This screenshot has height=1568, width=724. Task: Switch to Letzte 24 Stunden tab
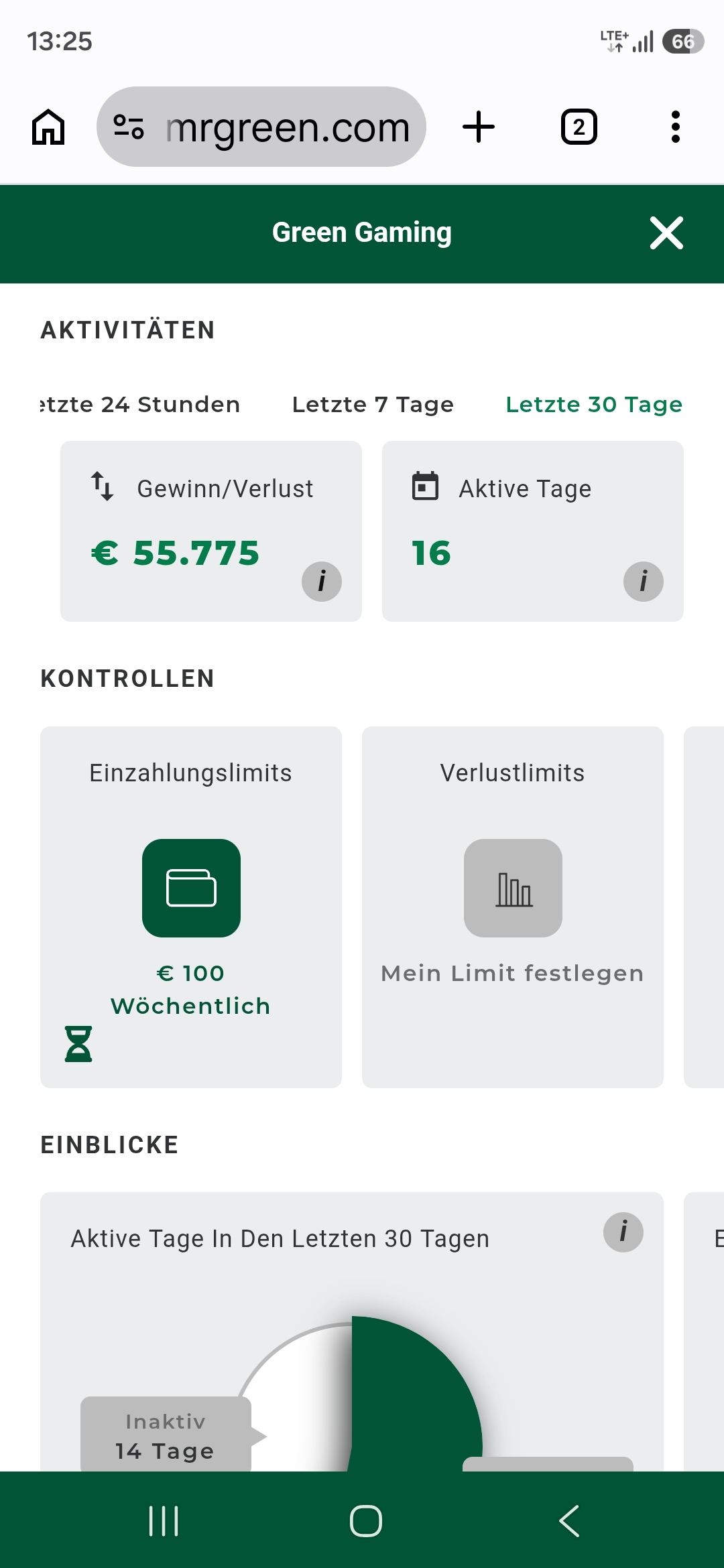click(x=141, y=405)
